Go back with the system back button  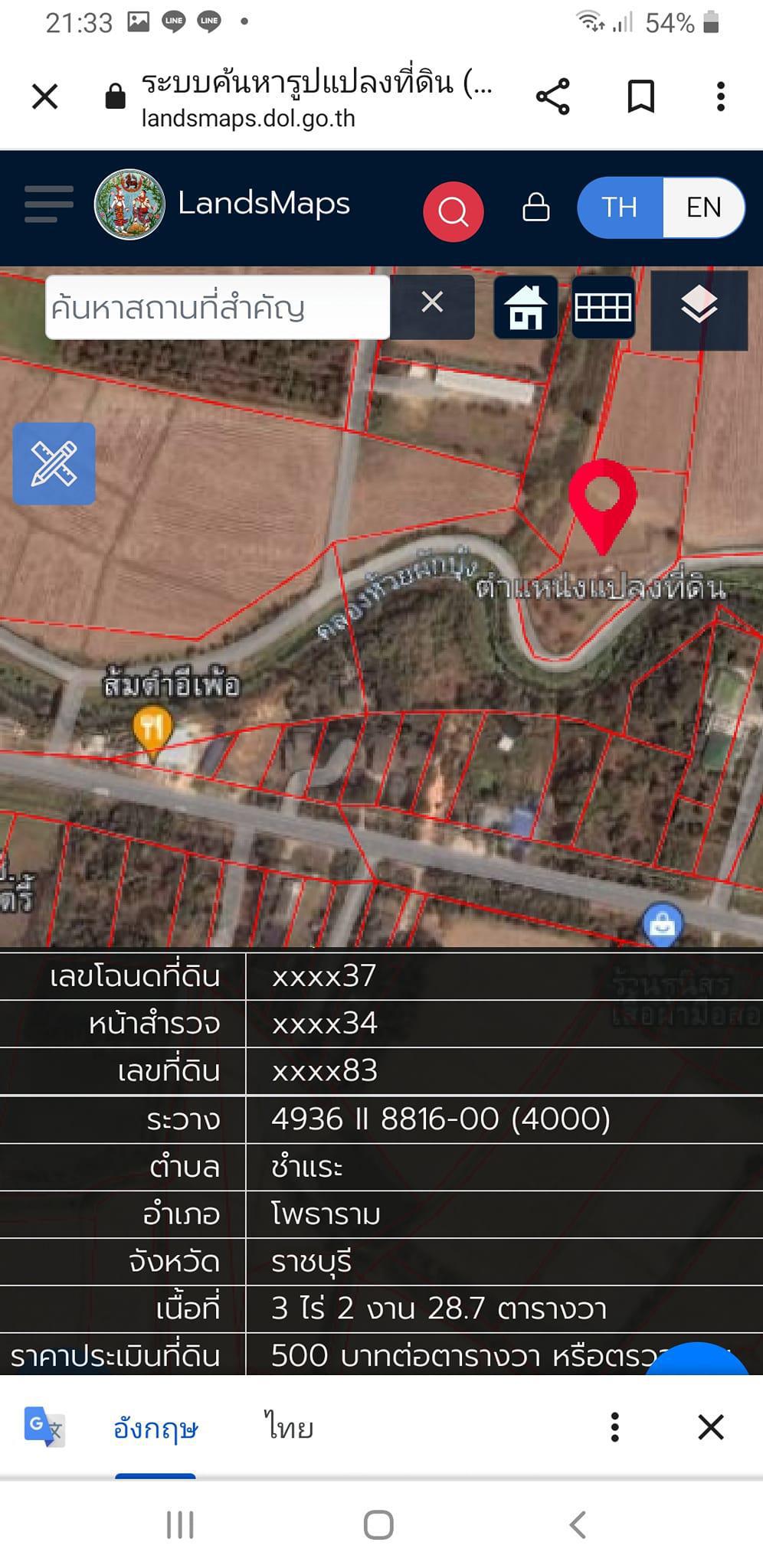click(x=578, y=1525)
